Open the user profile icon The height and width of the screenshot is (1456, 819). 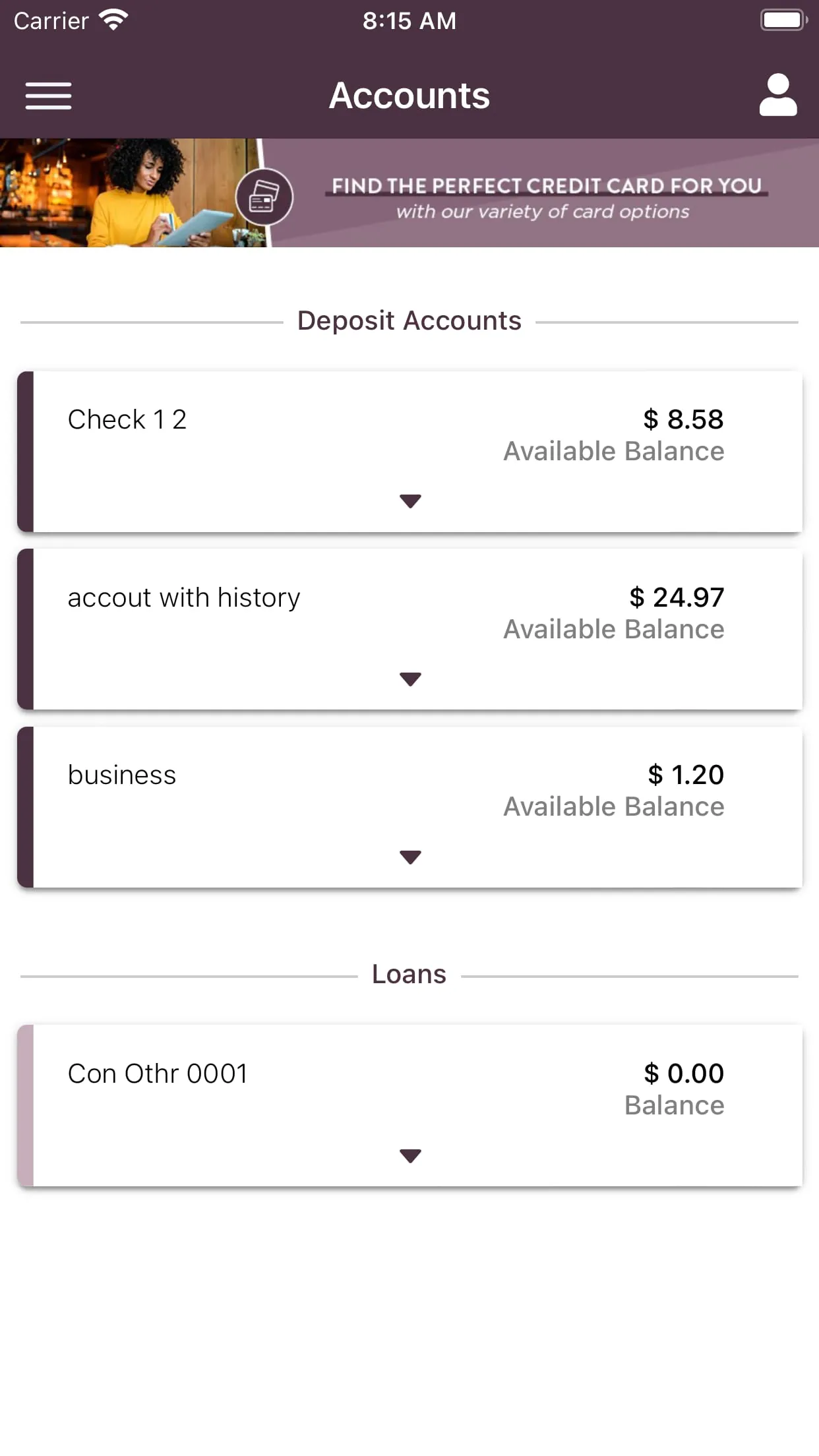(778, 96)
